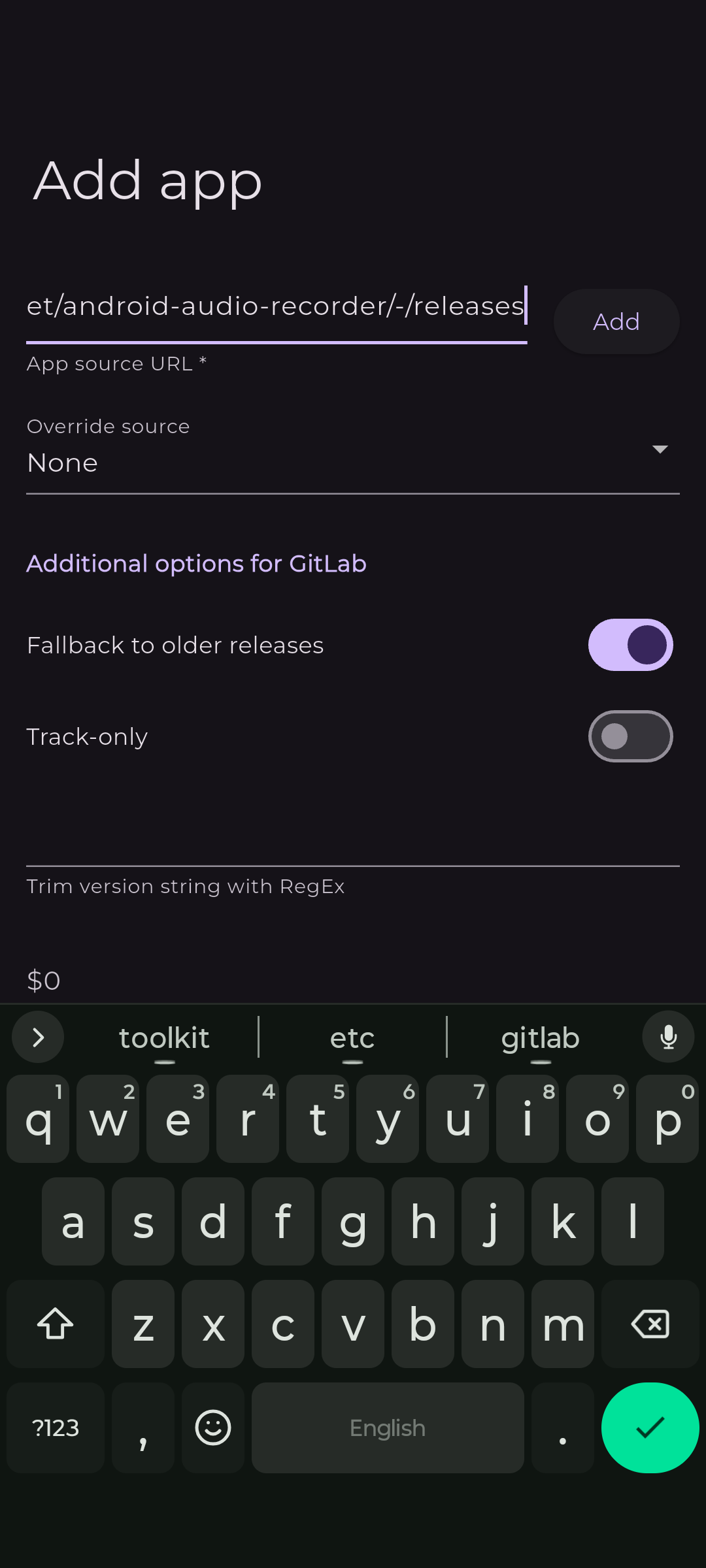Edit the App source URL field
Viewport: 706px width, 1568px height.
[x=276, y=307]
